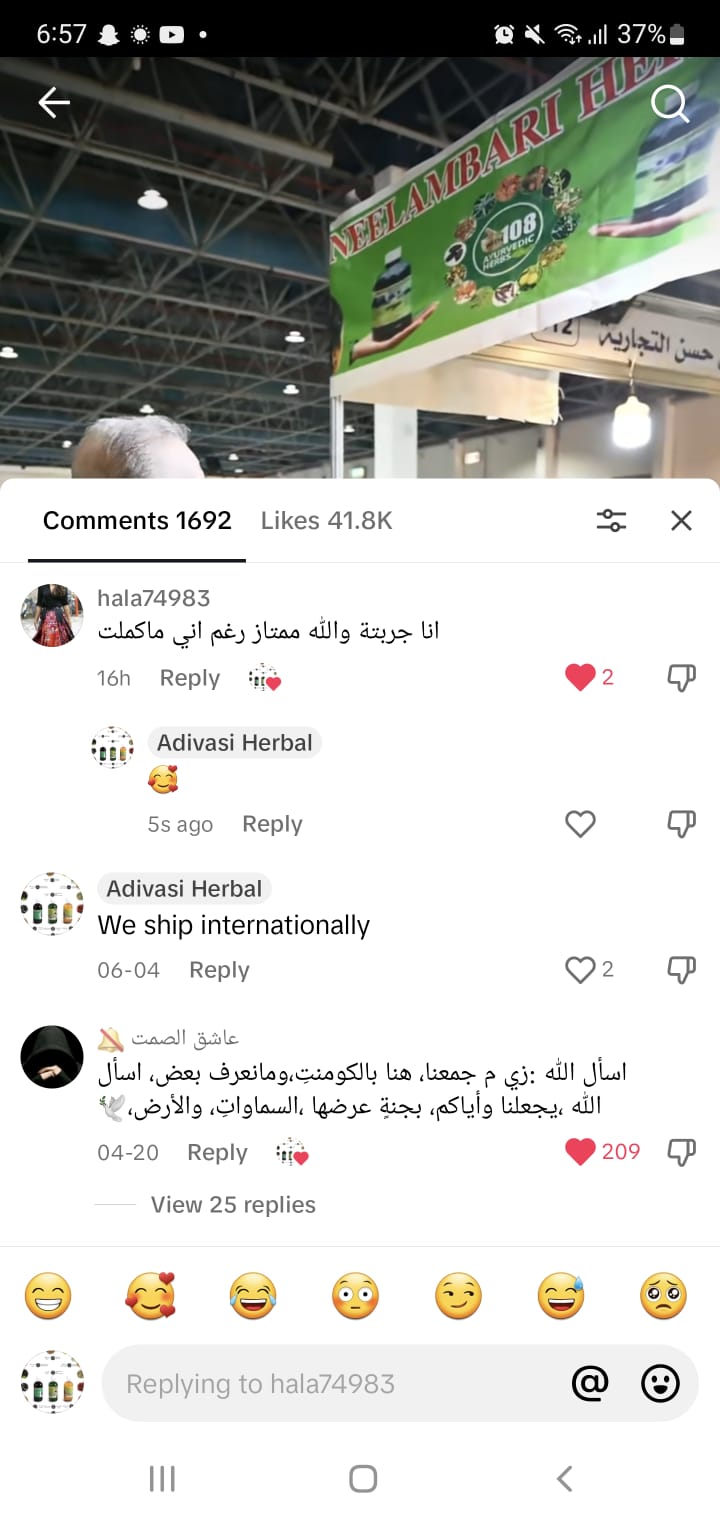Reply to hala74983's comment

(189, 678)
